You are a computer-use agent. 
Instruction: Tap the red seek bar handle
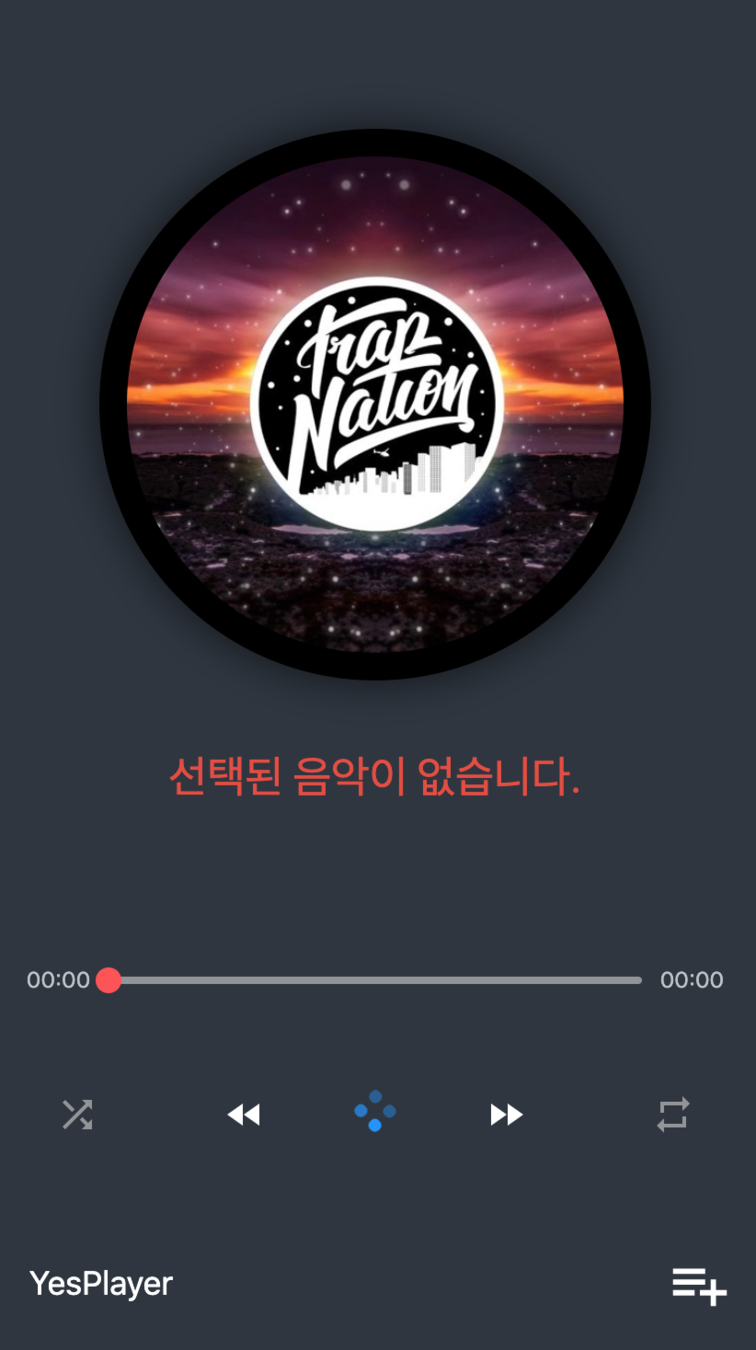pos(108,980)
